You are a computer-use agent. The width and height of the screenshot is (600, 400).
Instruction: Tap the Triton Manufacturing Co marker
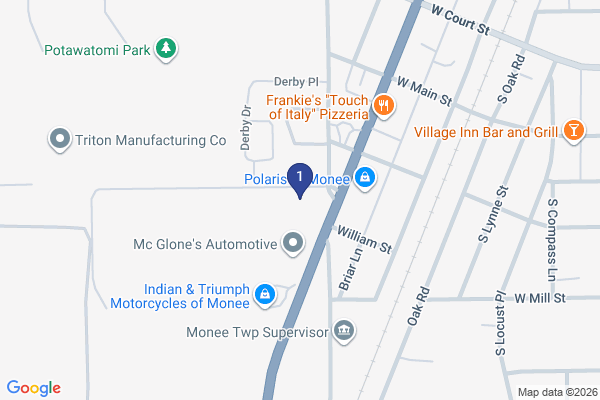(x=60, y=139)
